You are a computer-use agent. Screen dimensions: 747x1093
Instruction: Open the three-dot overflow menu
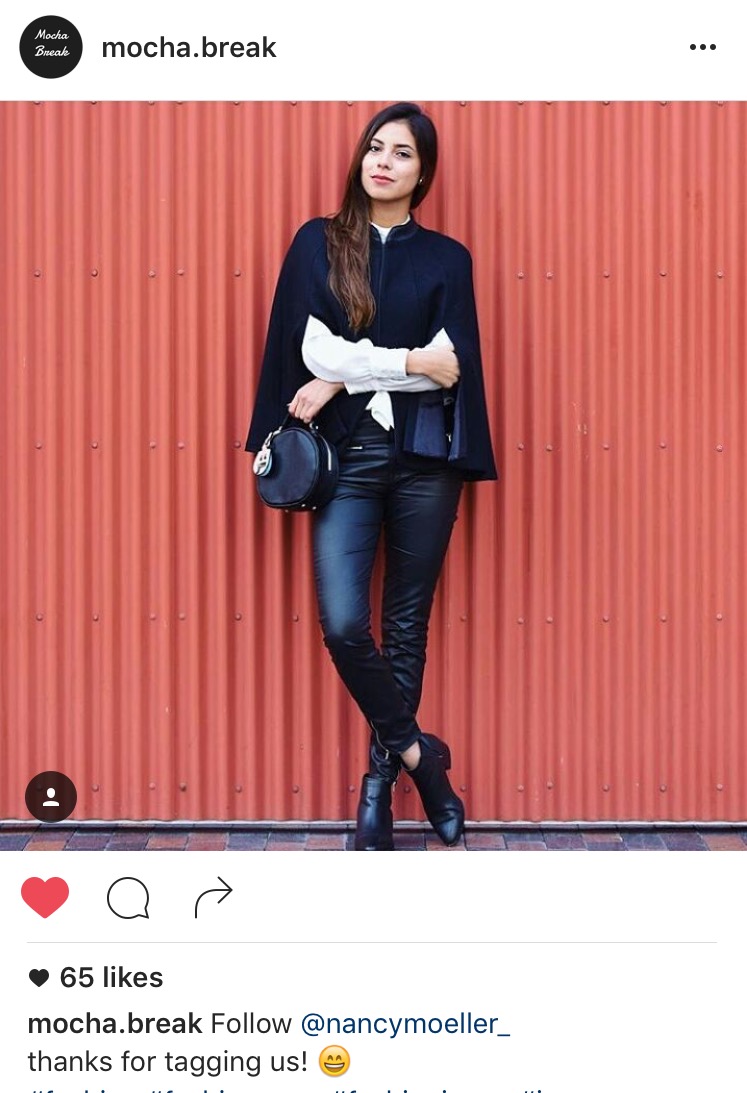(702, 47)
